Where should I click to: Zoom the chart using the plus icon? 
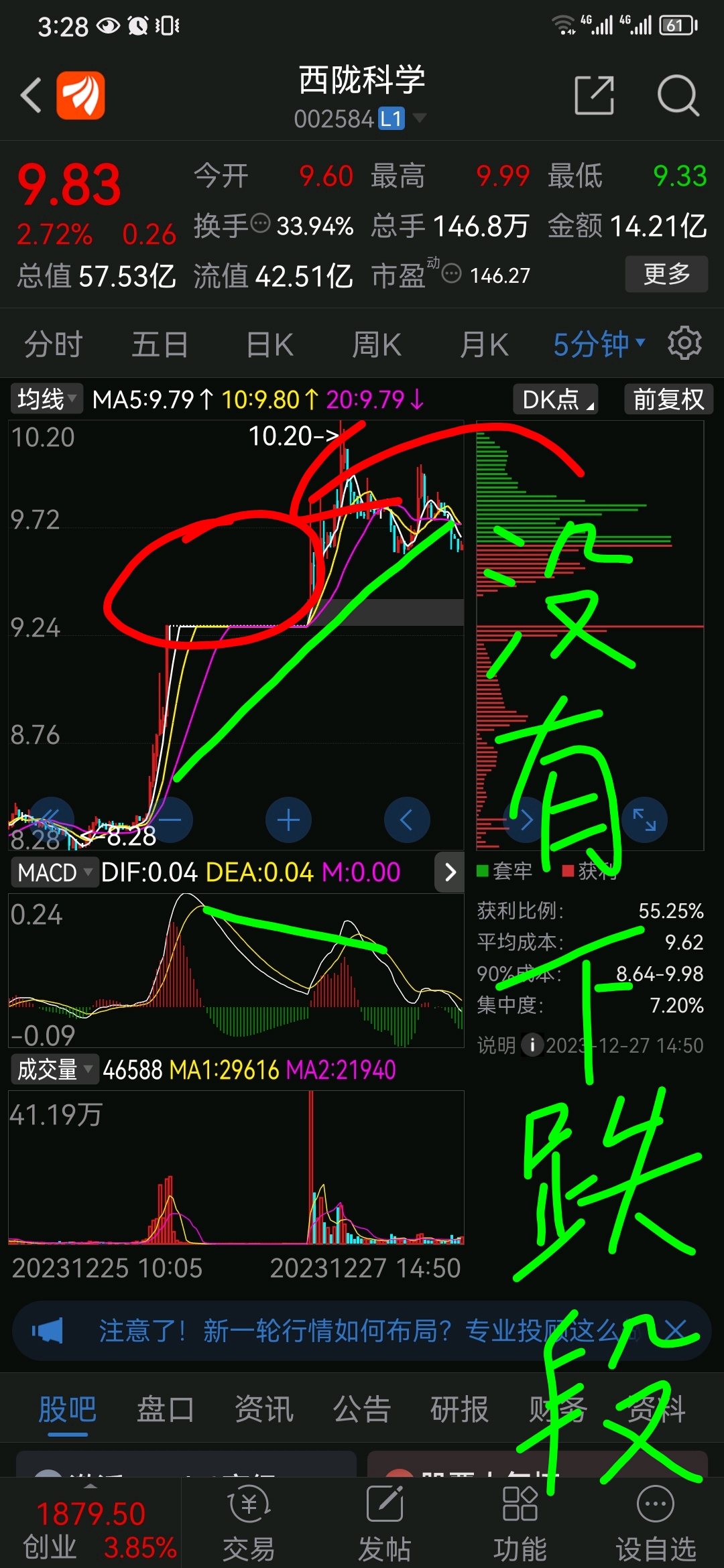point(288,819)
